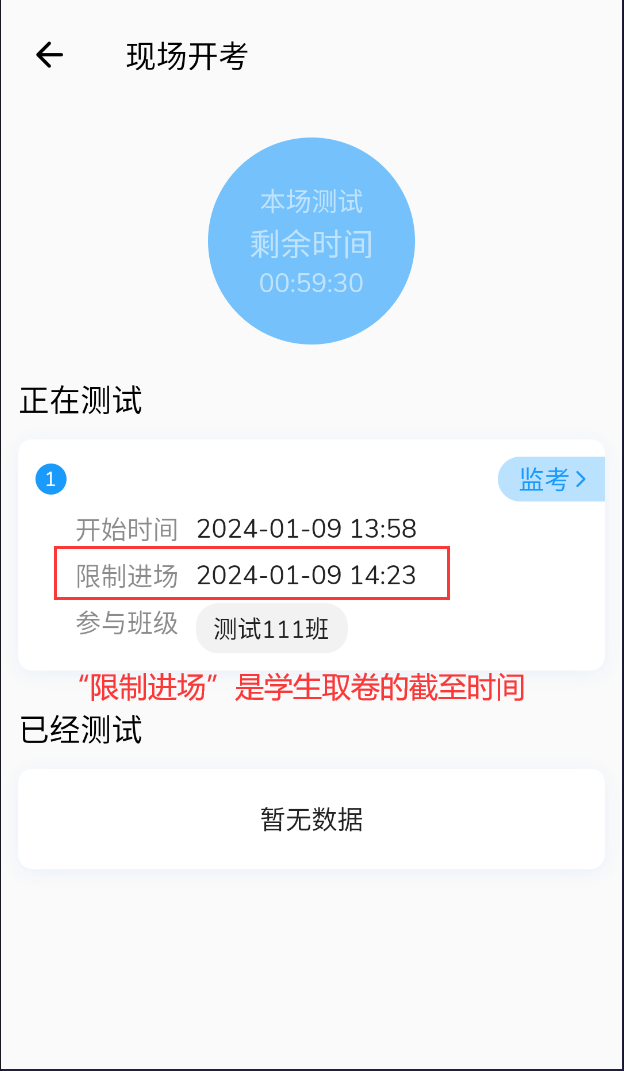Select the 测试111班 class chip
Viewport: 624px width, 1071px height.
pos(271,629)
